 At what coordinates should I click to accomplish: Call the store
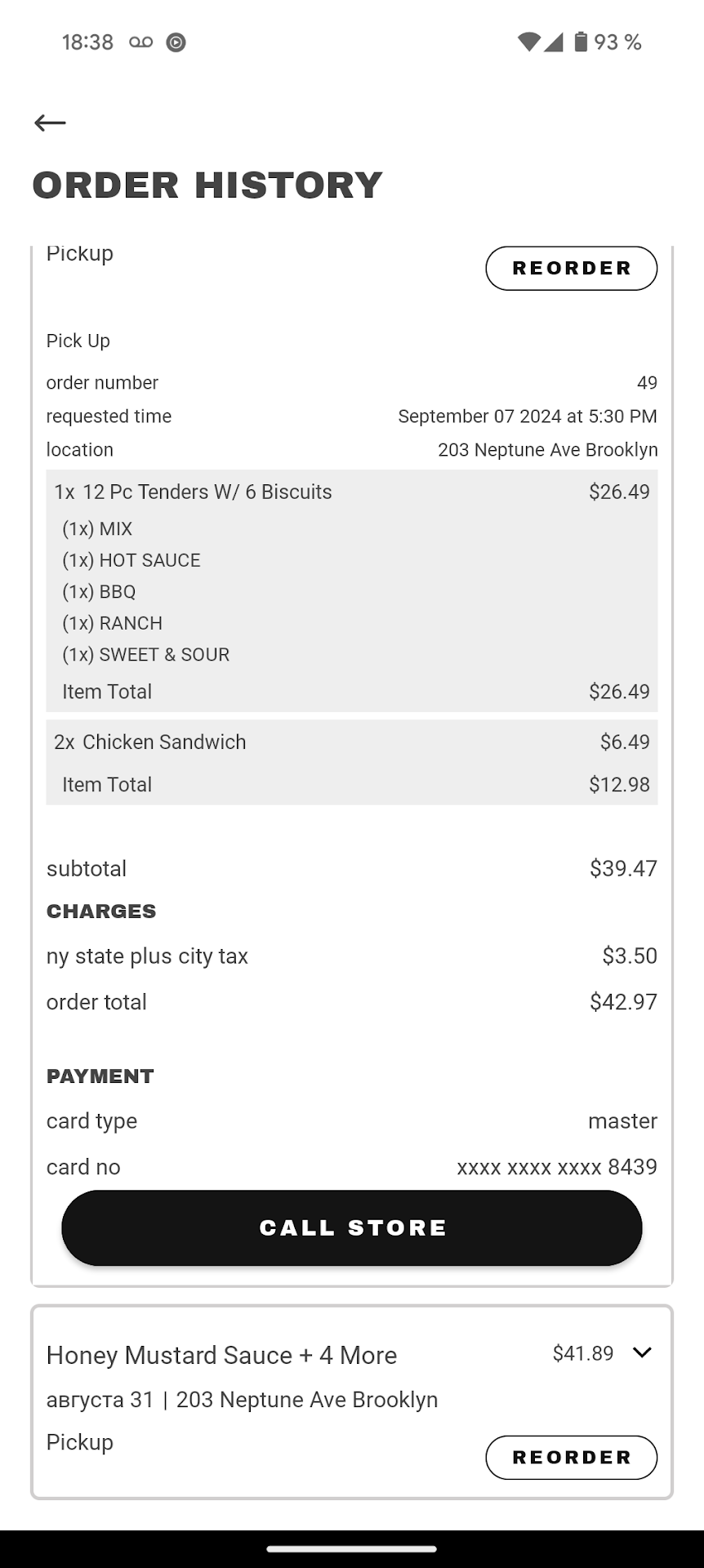[352, 1227]
